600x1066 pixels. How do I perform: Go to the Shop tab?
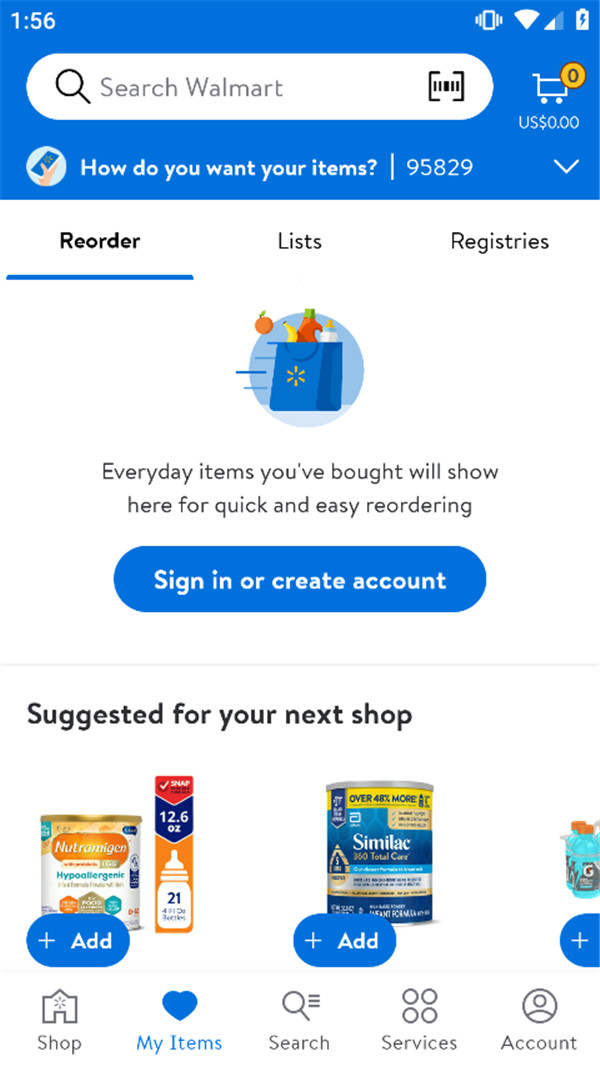(59, 1020)
